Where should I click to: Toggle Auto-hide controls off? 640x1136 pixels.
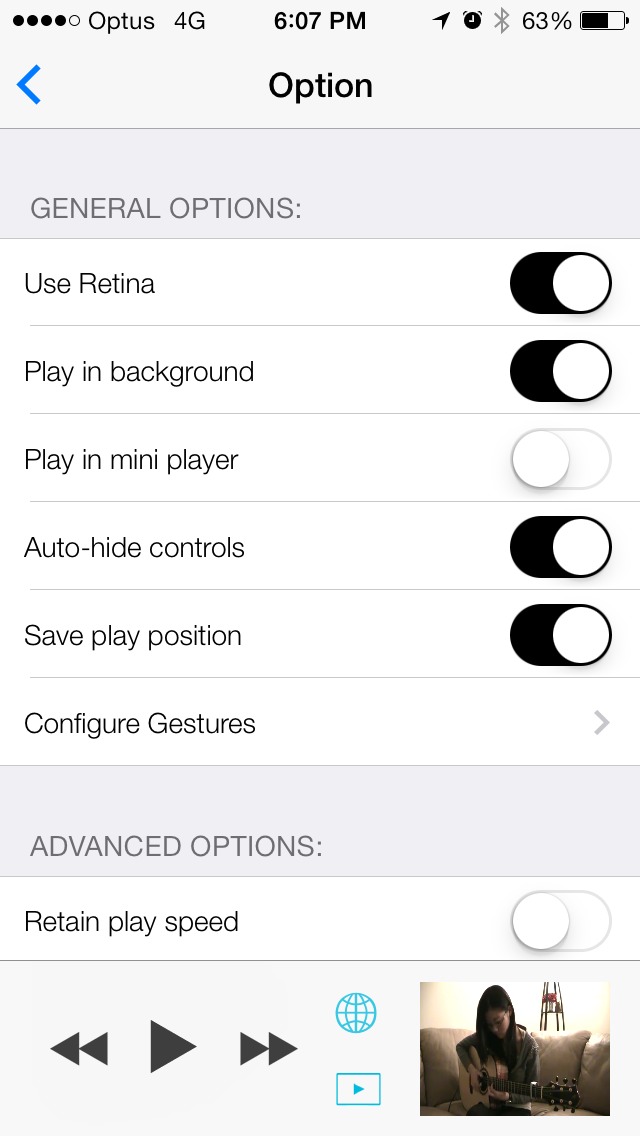(560, 548)
